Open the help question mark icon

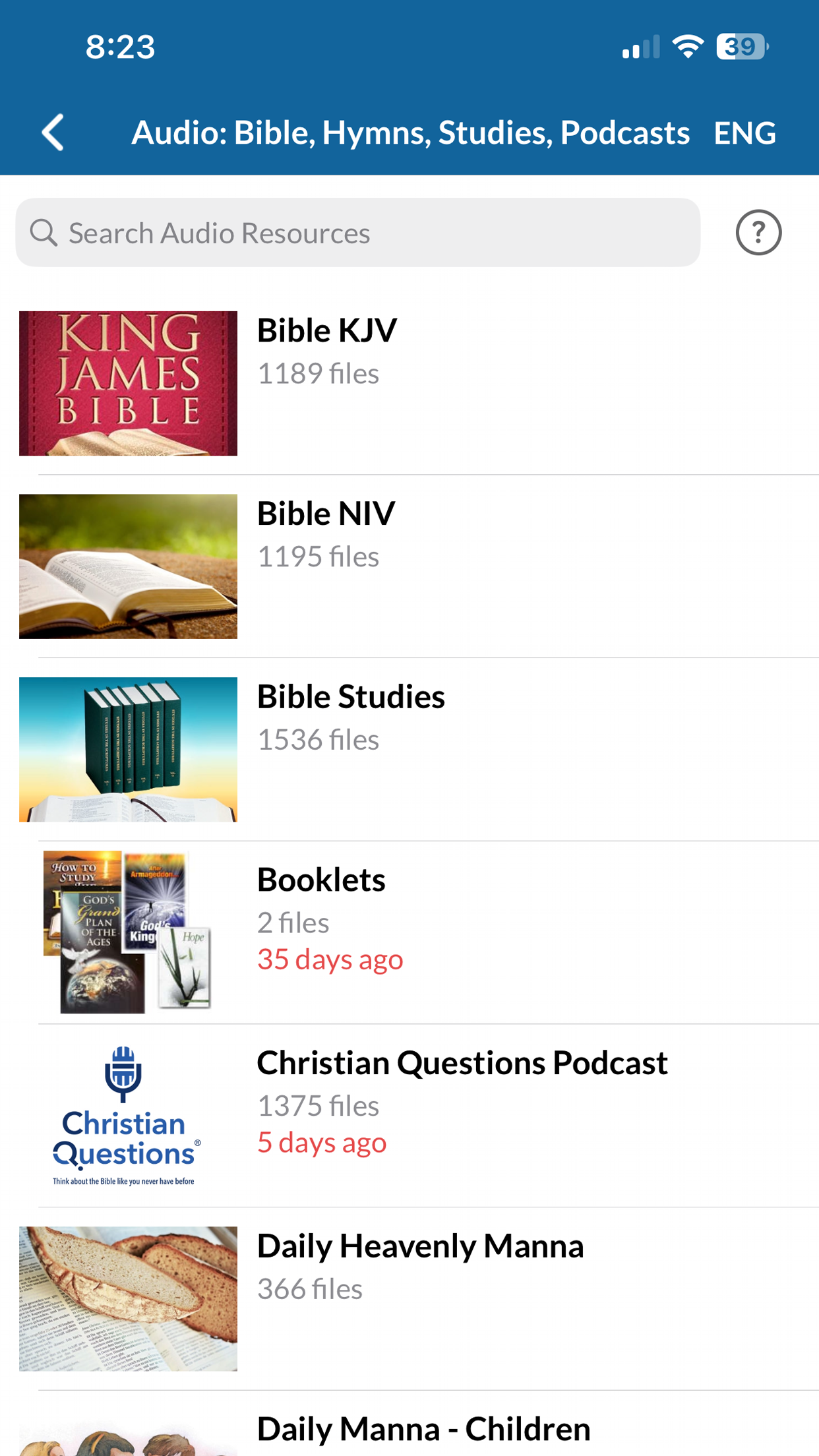coord(758,233)
